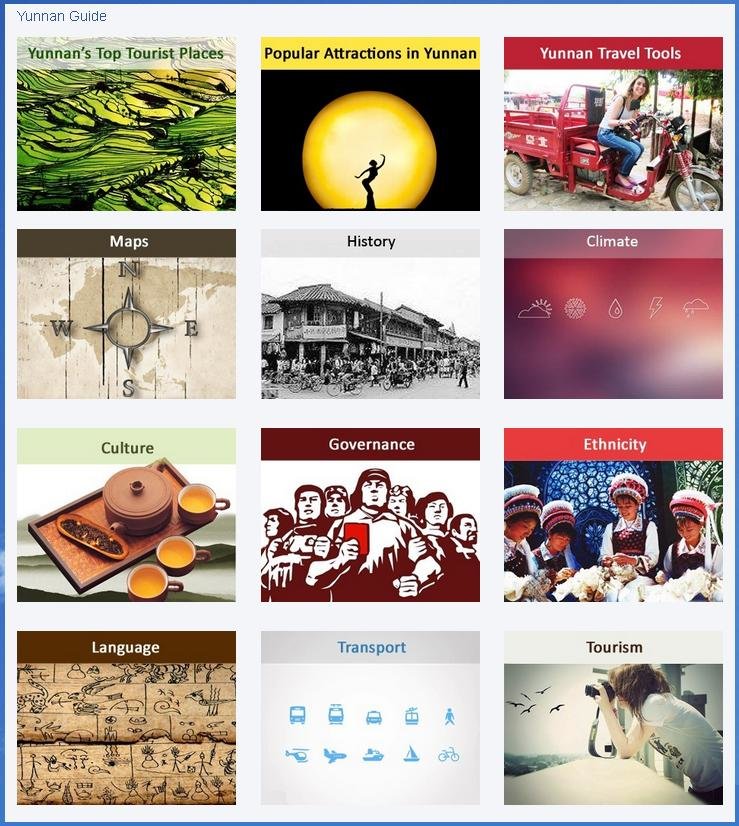The image size is (739, 826).
Task: Check the Climate tile
Action: [x=613, y=314]
